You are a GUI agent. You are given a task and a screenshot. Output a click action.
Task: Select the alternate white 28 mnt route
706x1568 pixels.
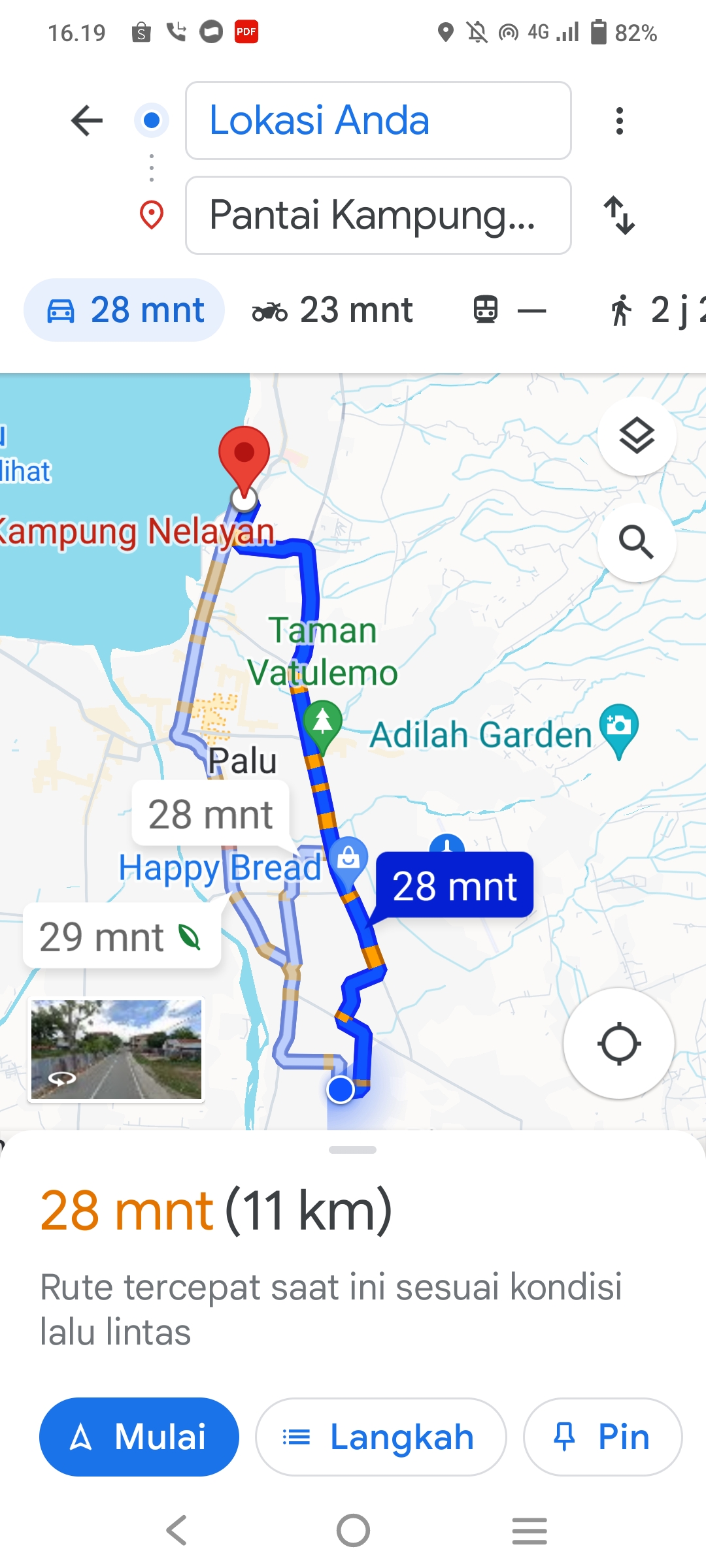point(210,814)
